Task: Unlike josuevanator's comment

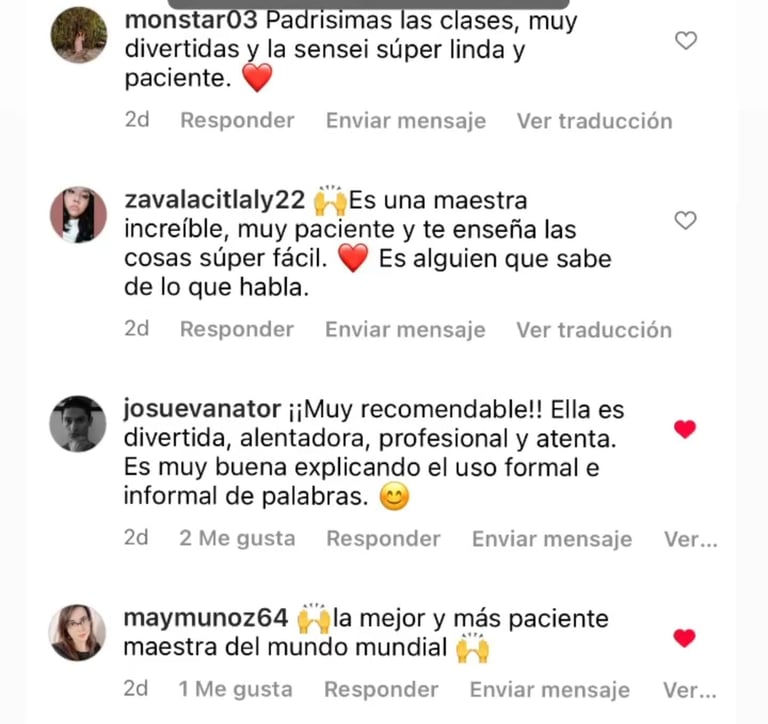Action: (685, 429)
